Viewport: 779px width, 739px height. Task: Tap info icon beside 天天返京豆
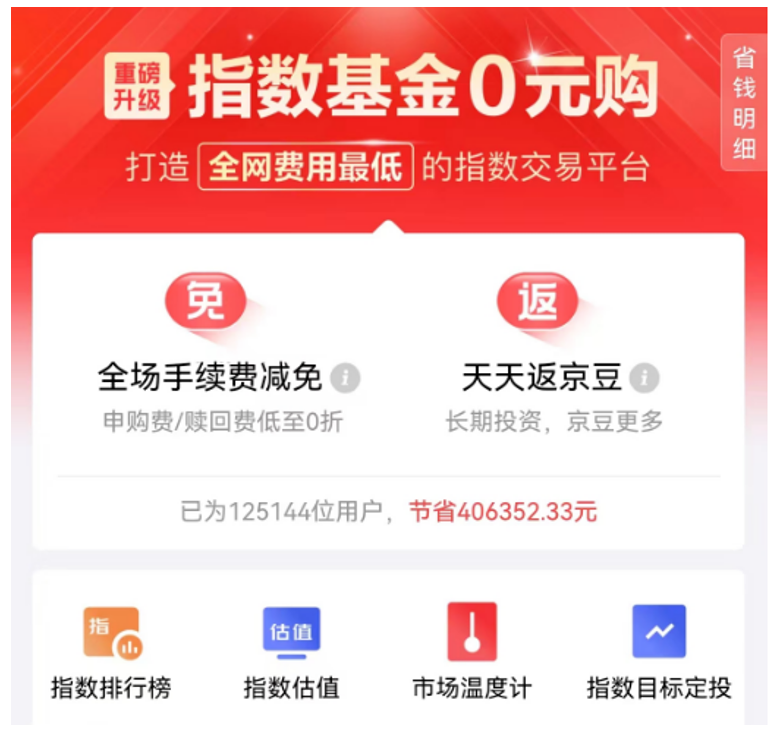645,378
